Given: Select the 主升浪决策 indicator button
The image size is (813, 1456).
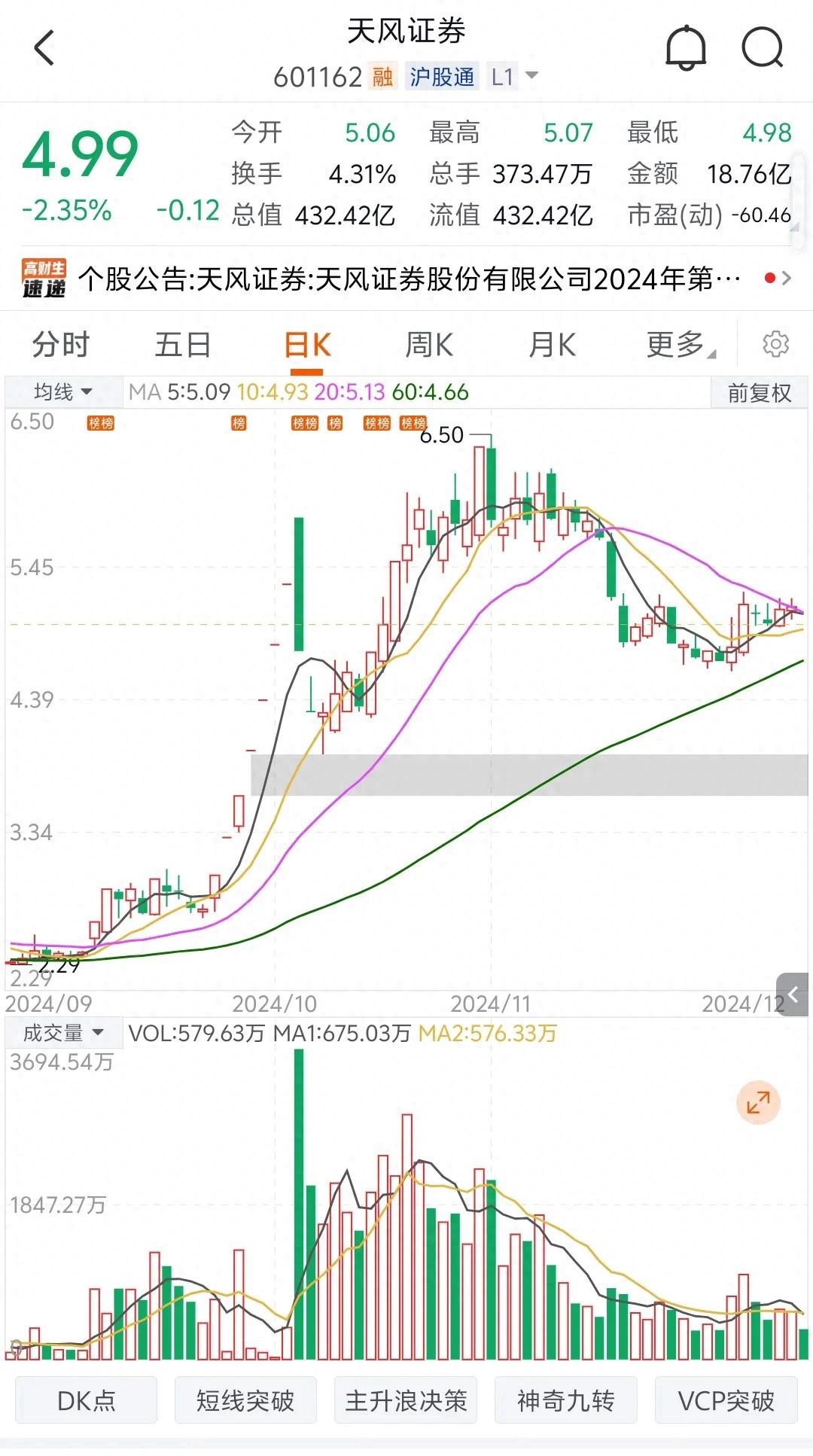Looking at the screenshot, I should (406, 1400).
